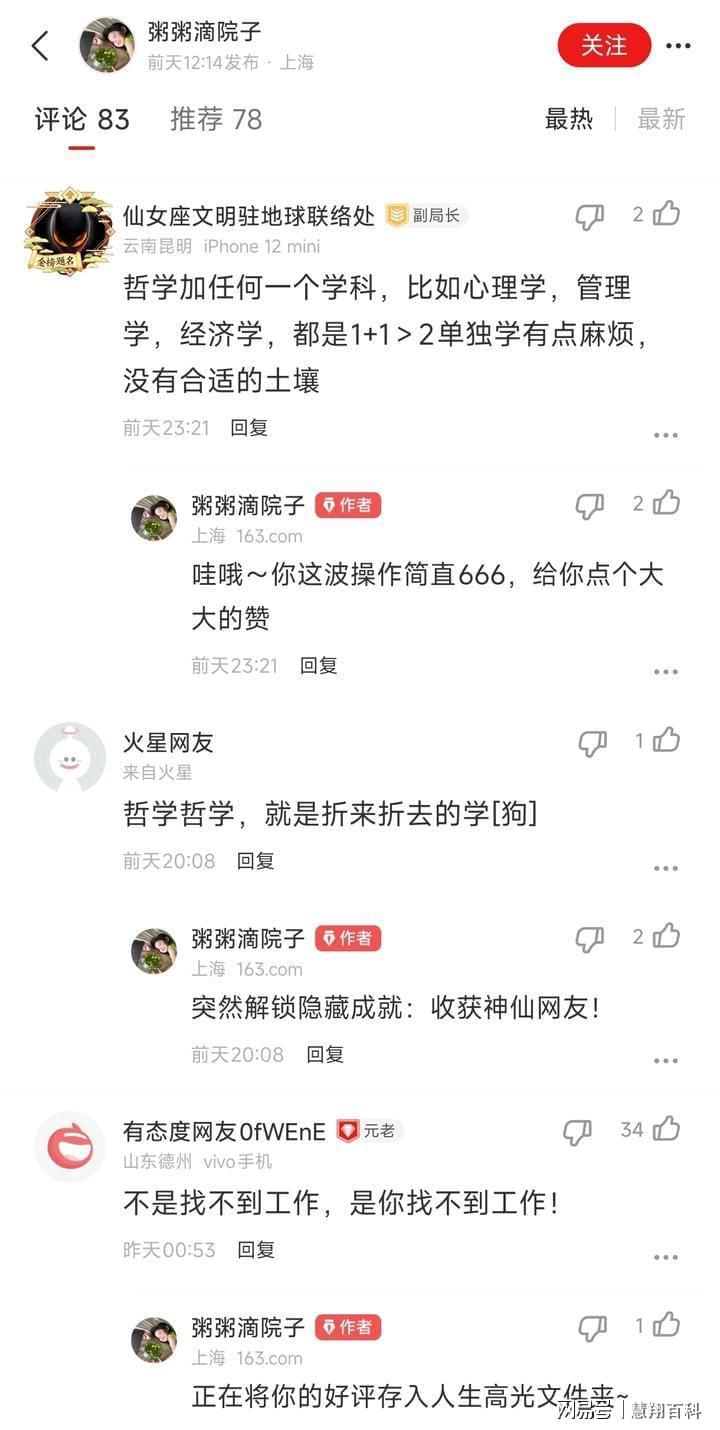
Task: Like the author's 突然解锁隐藏成就 reply
Action: coord(666,937)
